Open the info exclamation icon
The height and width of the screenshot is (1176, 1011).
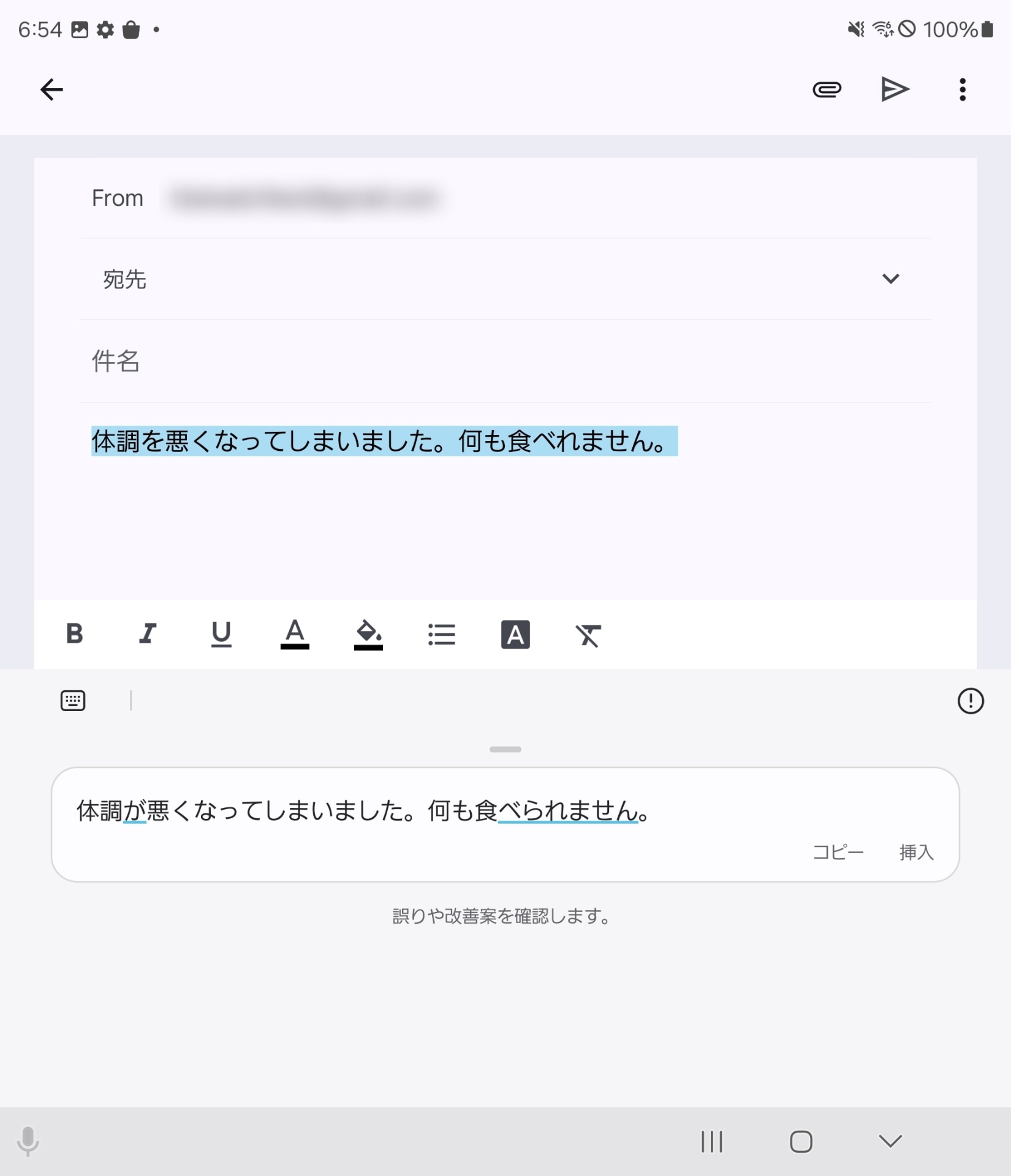[x=970, y=701]
